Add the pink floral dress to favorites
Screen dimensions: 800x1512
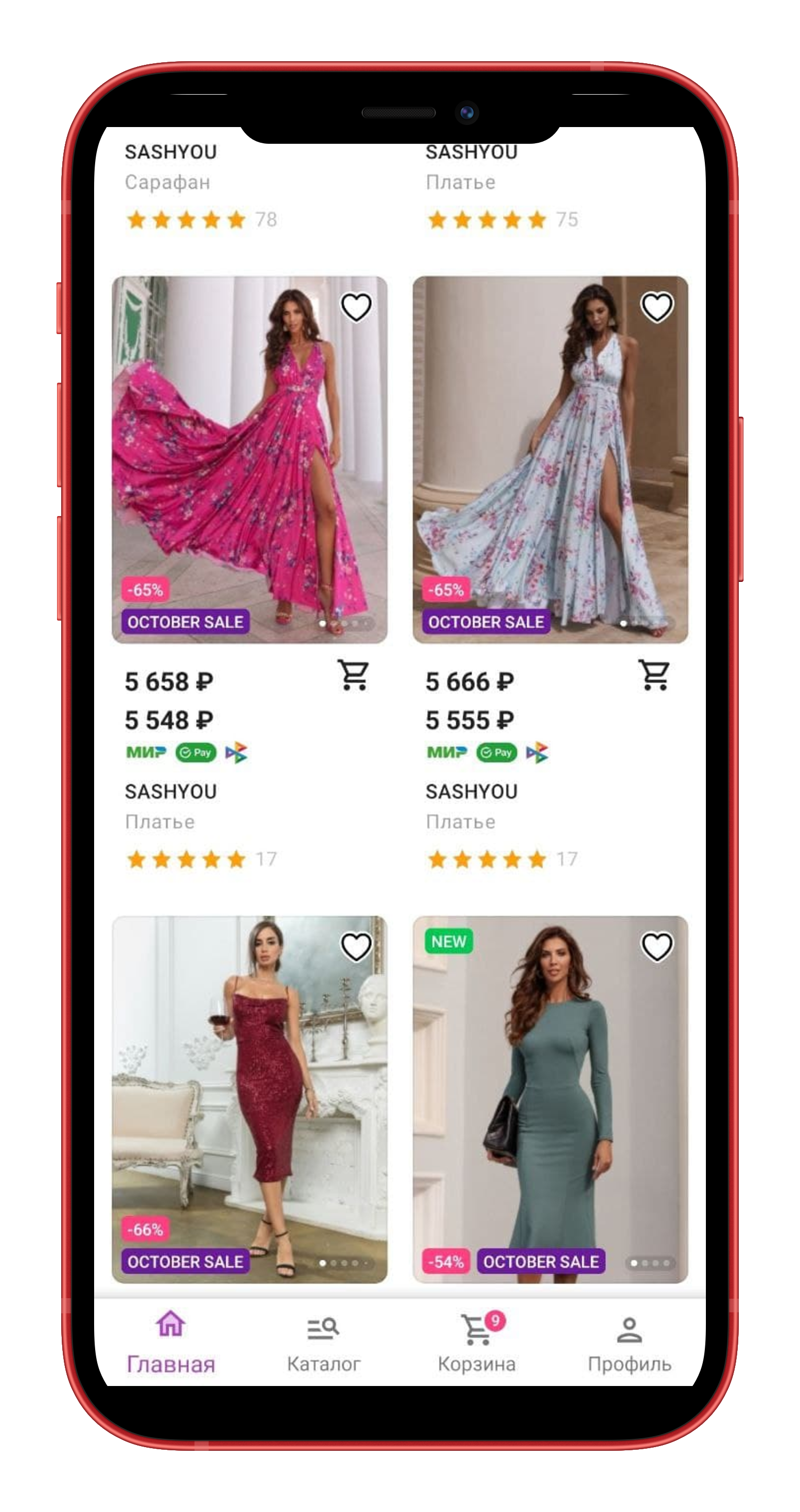click(x=356, y=307)
